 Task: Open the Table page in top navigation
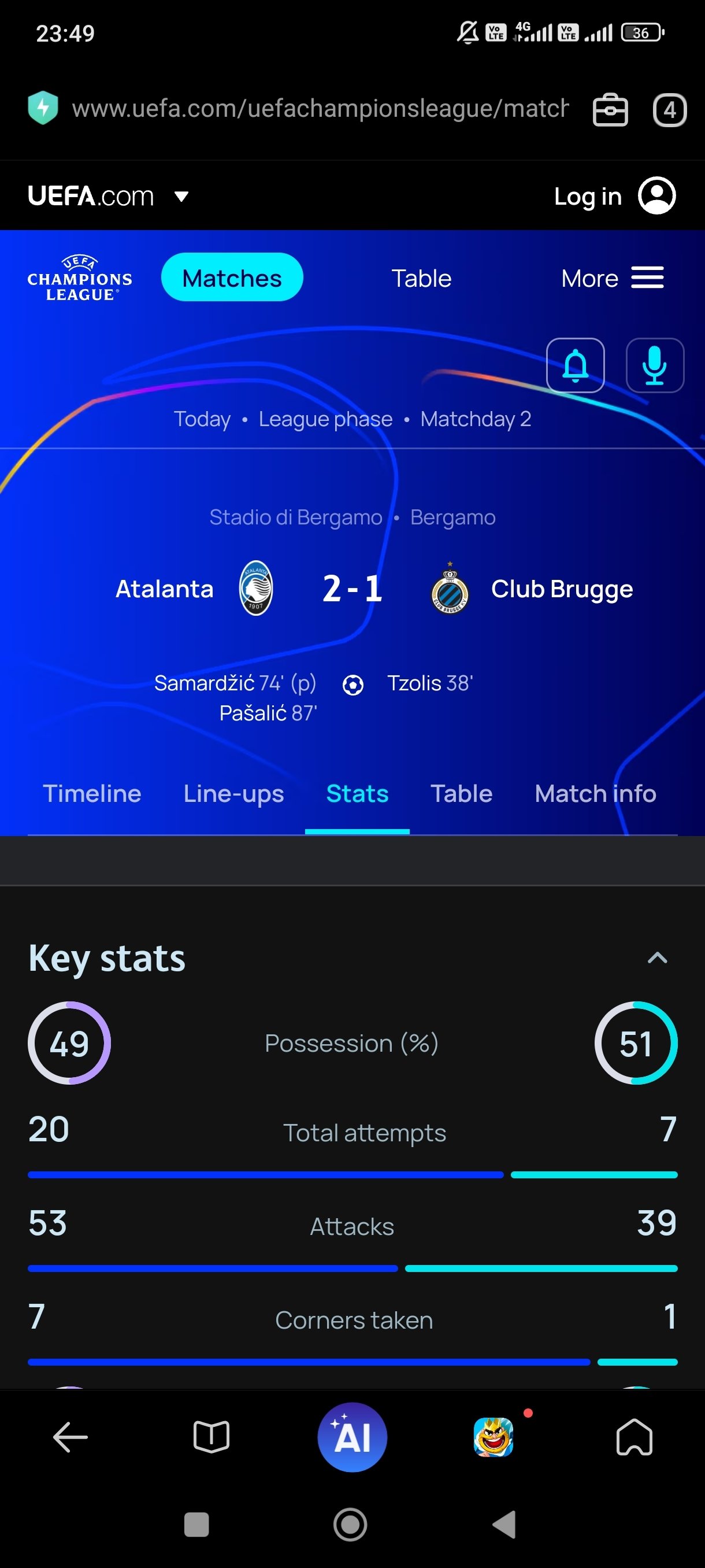click(421, 278)
